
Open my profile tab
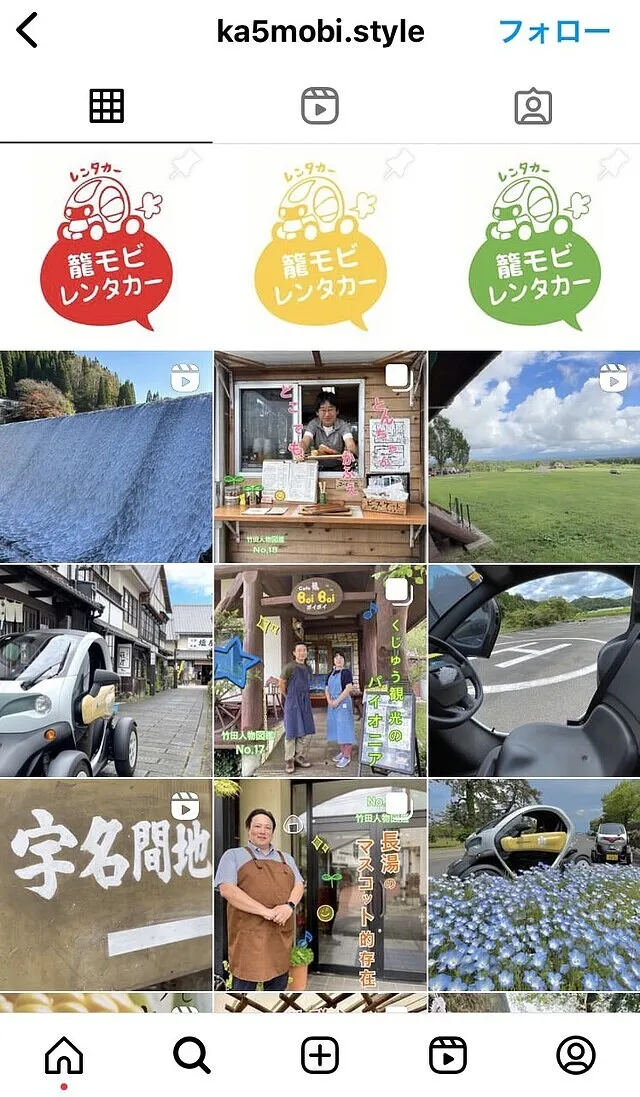click(575, 1055)
